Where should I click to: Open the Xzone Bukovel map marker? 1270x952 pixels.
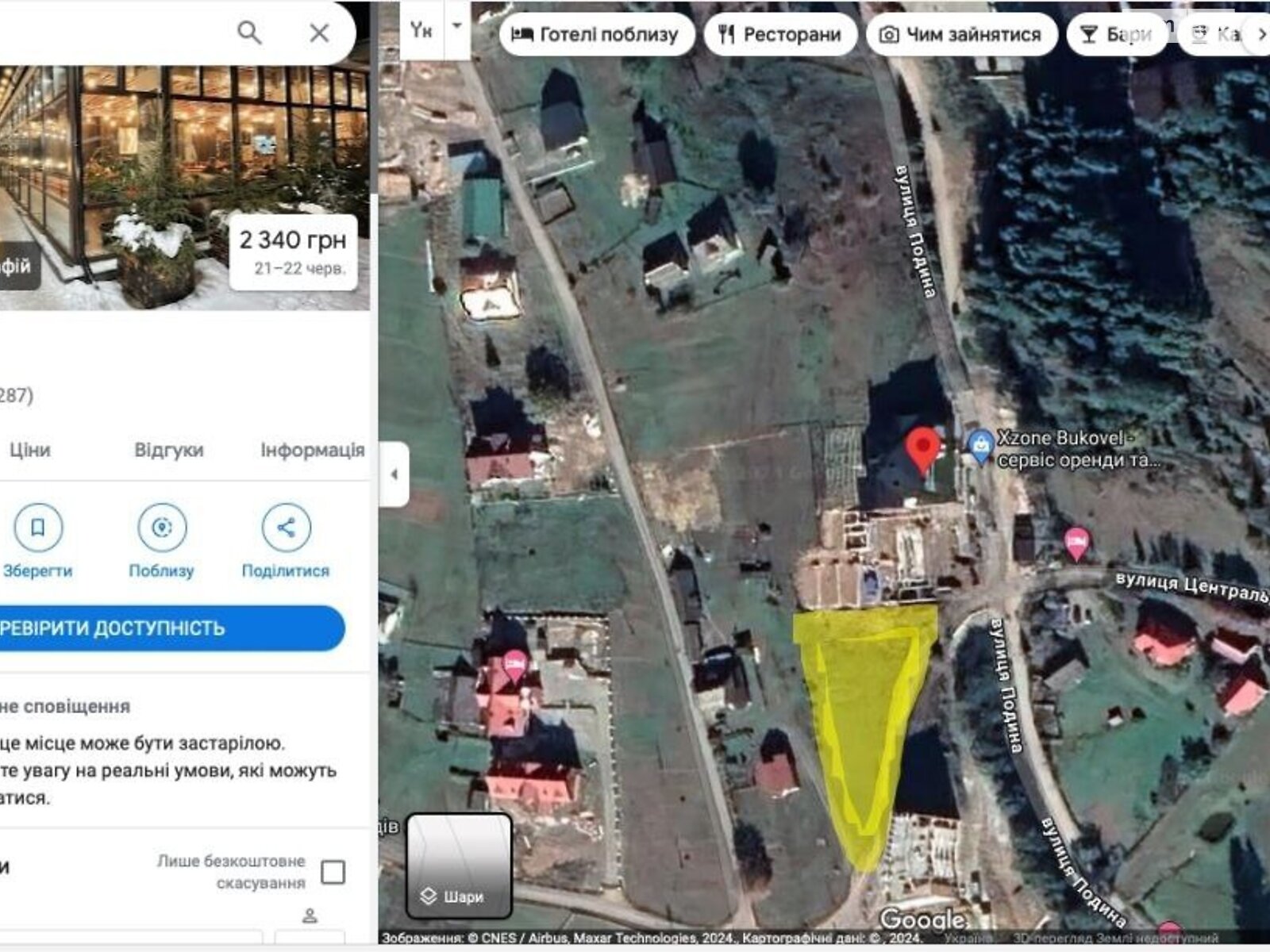pos(981,447)
